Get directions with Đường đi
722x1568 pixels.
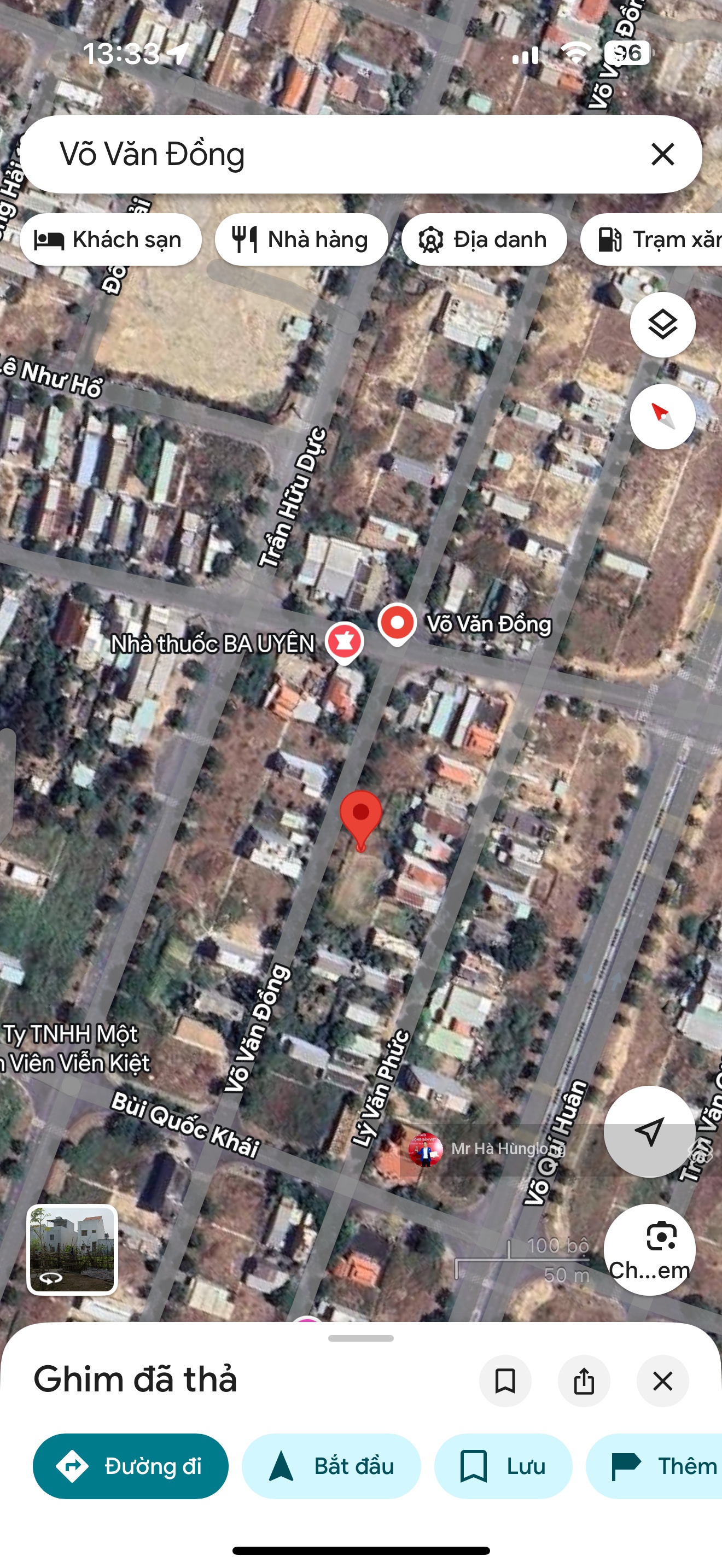pos(130,1466)
